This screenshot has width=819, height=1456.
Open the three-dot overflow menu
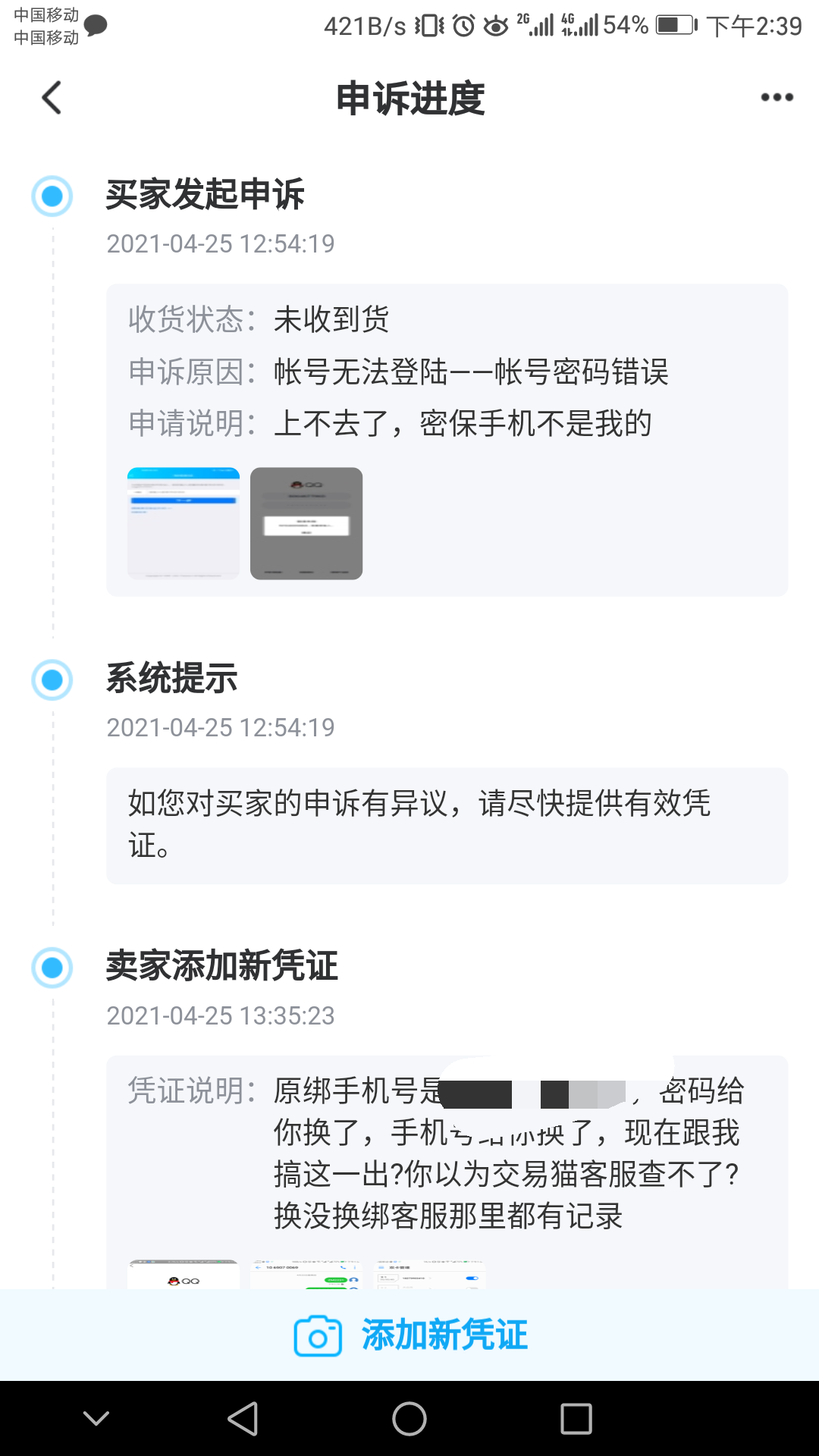pos(777,98)
